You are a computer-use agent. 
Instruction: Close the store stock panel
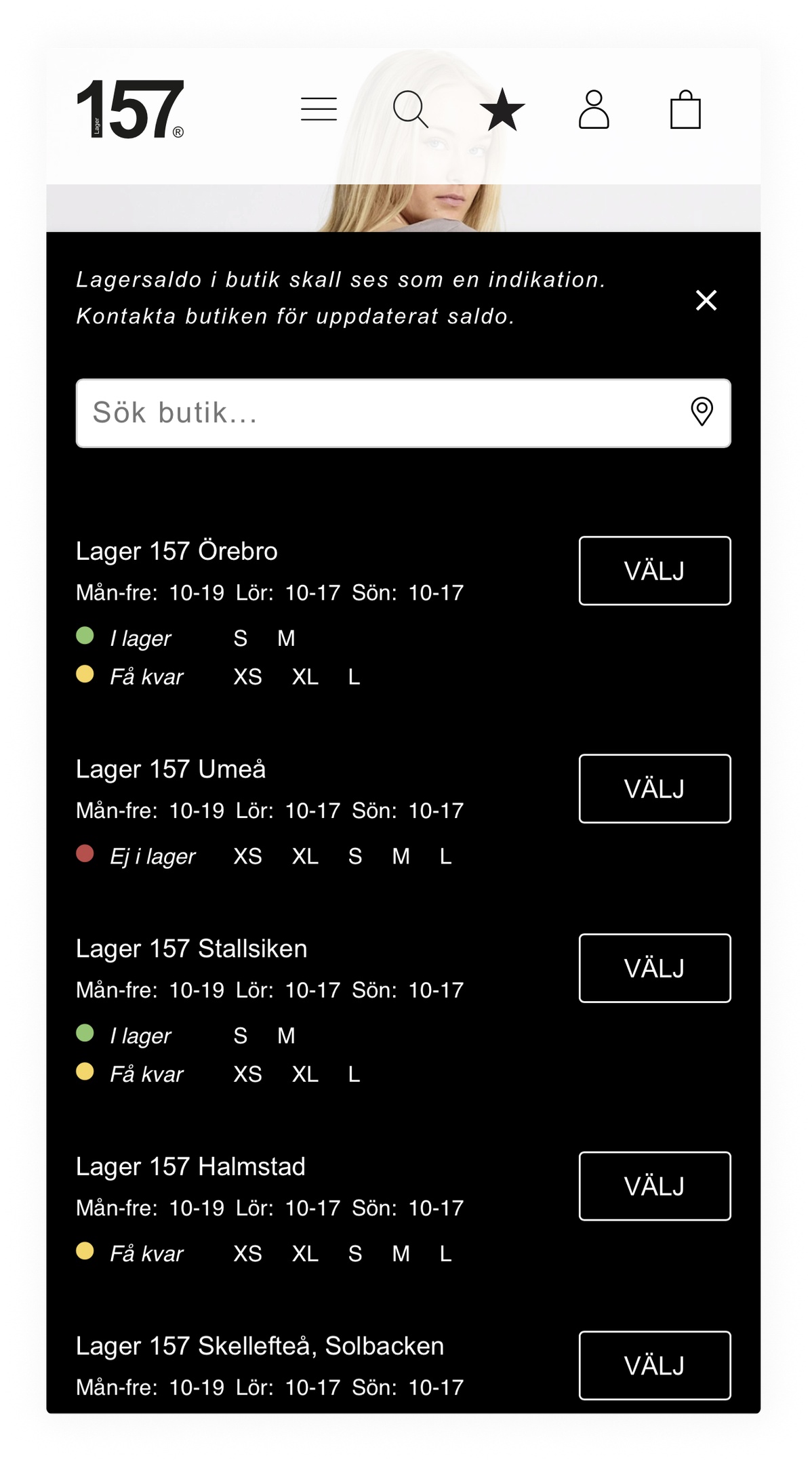pyautogui.click(x=706, y=300)
